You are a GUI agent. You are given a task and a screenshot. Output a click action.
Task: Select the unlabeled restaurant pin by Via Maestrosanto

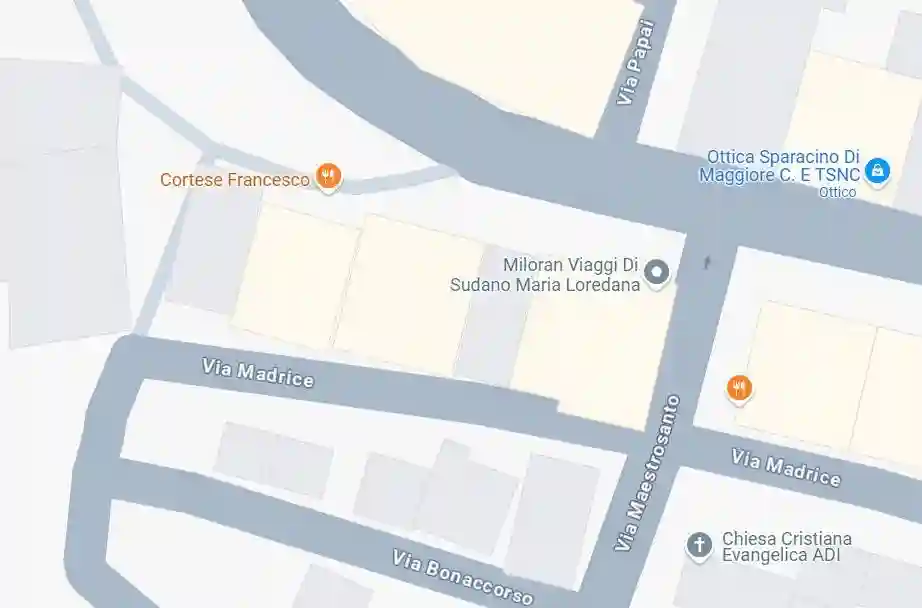tap(739, 387)
